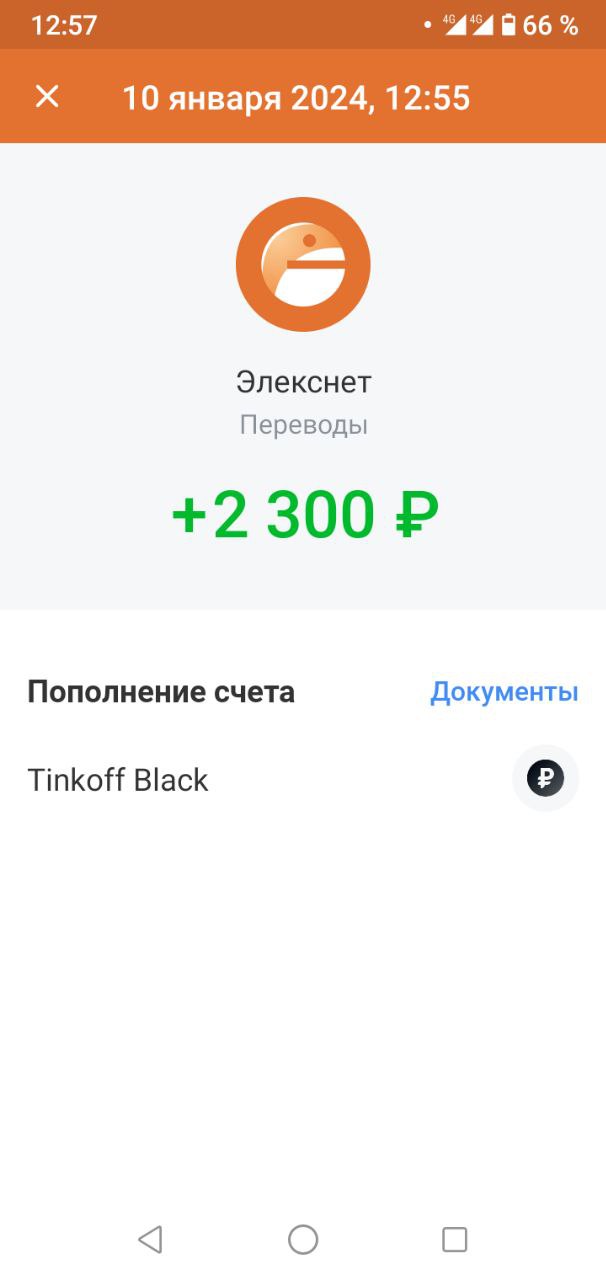Go back using system navigation
Screen dimensions: 606x1280
coord(150,1240)
